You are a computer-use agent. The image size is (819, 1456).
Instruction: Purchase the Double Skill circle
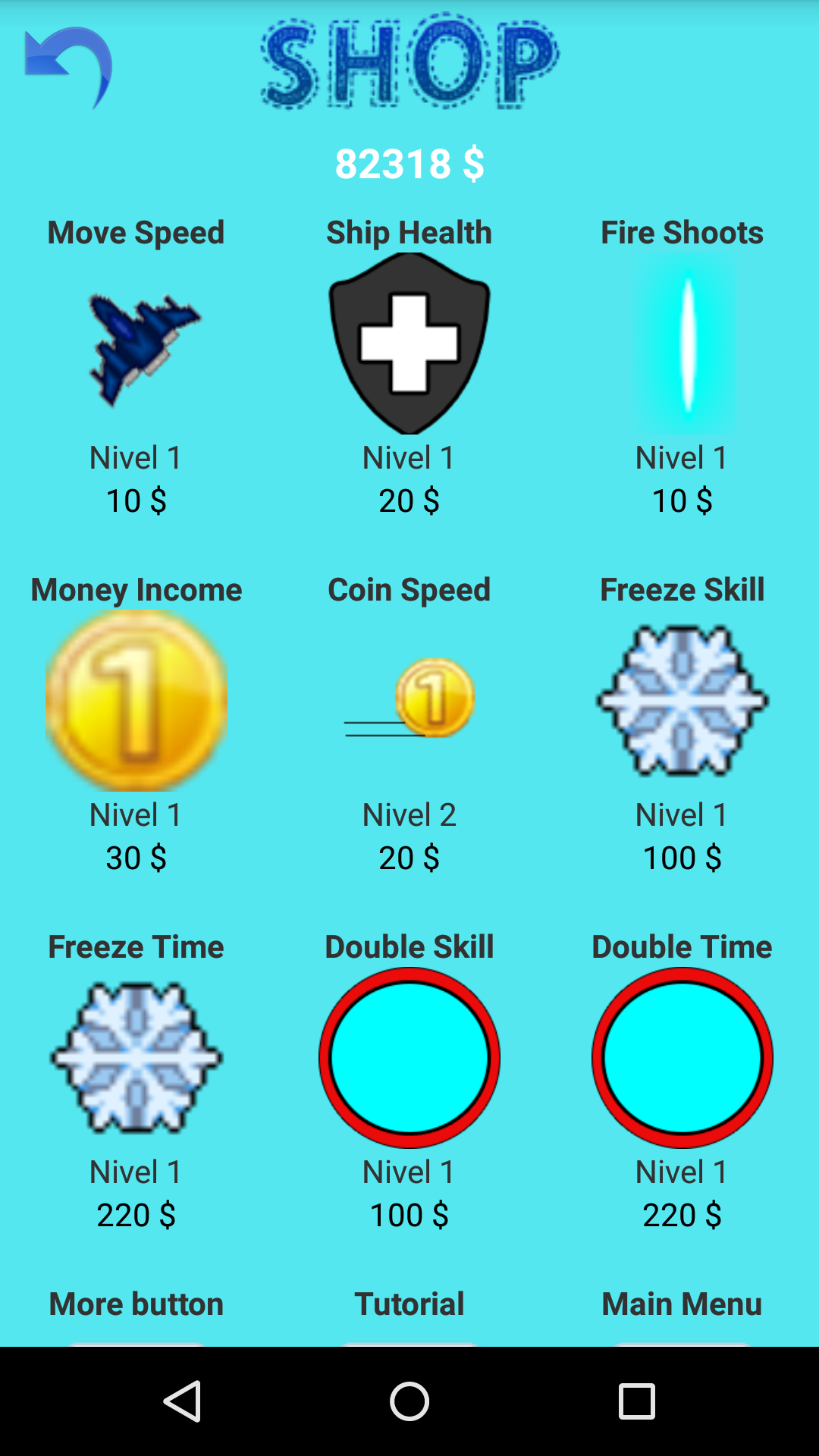(x=409, y=1057)
